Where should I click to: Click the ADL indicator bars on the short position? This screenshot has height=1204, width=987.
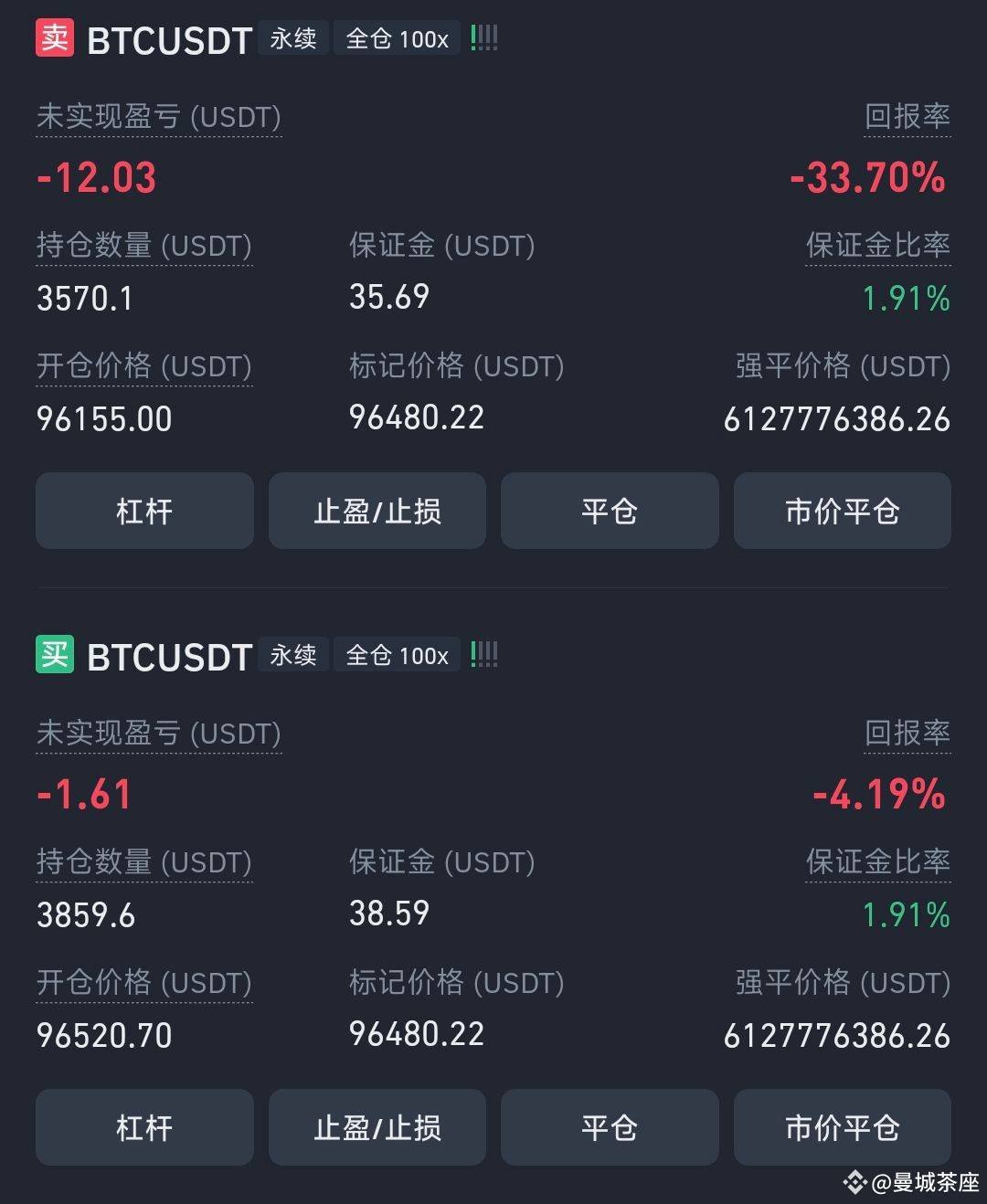pos(484,38)
